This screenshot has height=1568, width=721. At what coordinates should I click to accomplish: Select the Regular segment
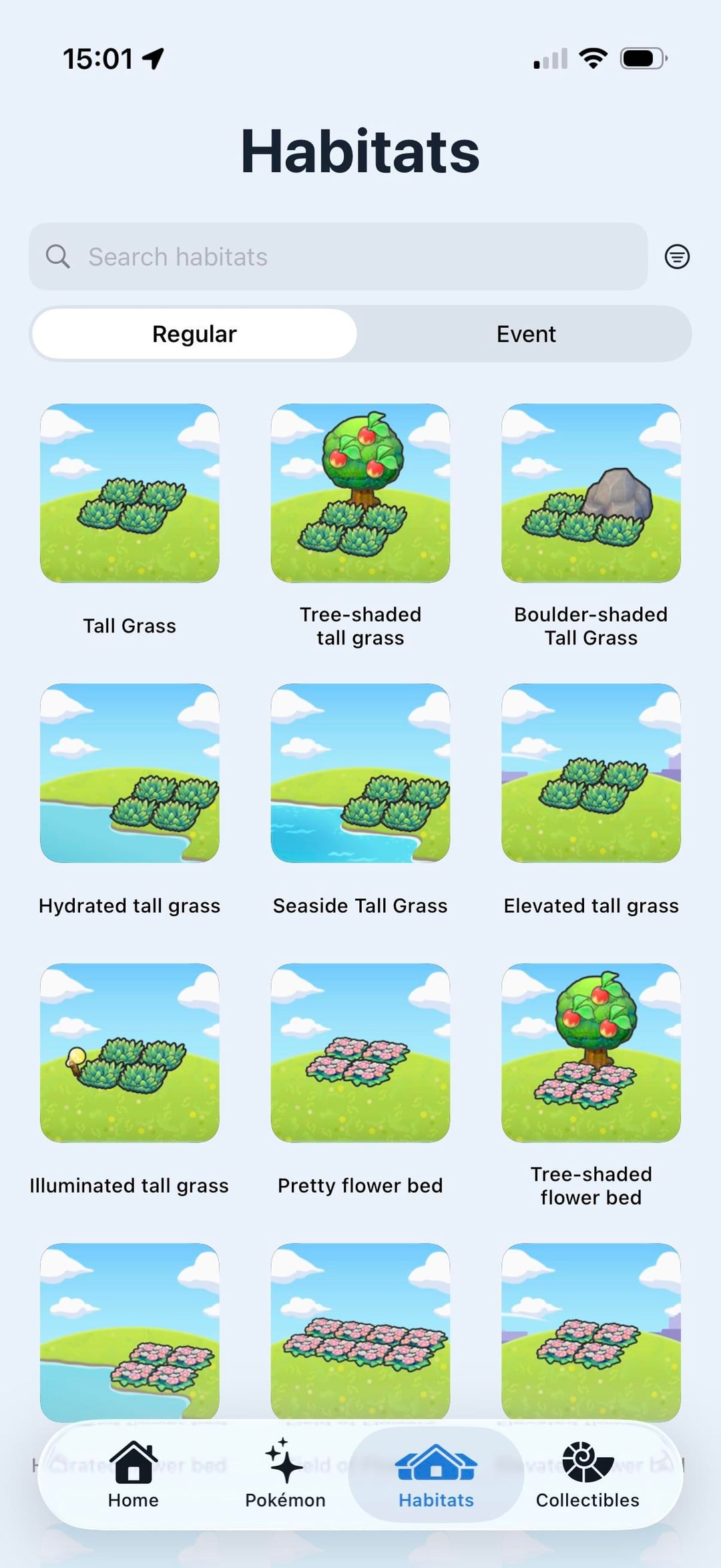194,334
